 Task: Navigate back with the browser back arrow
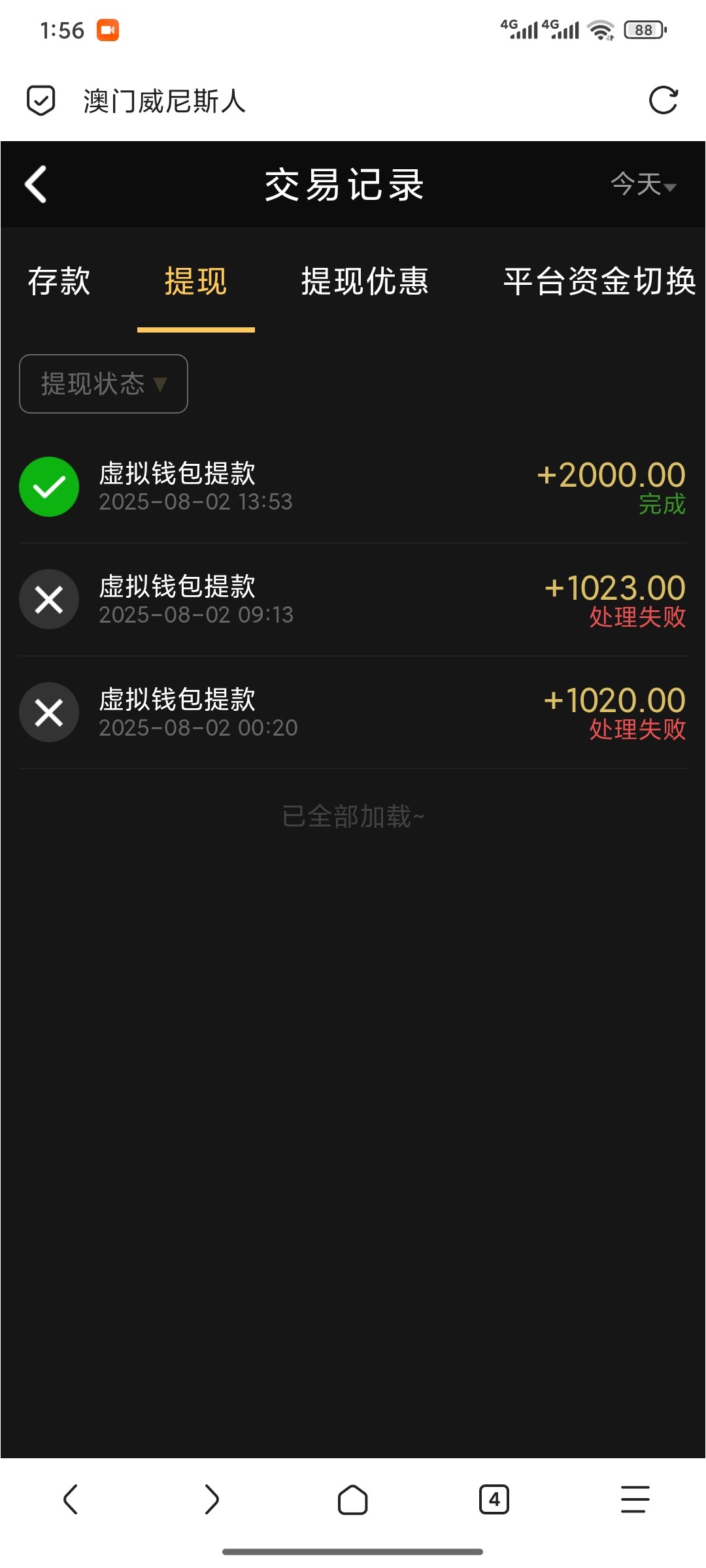click(71, 1499)
